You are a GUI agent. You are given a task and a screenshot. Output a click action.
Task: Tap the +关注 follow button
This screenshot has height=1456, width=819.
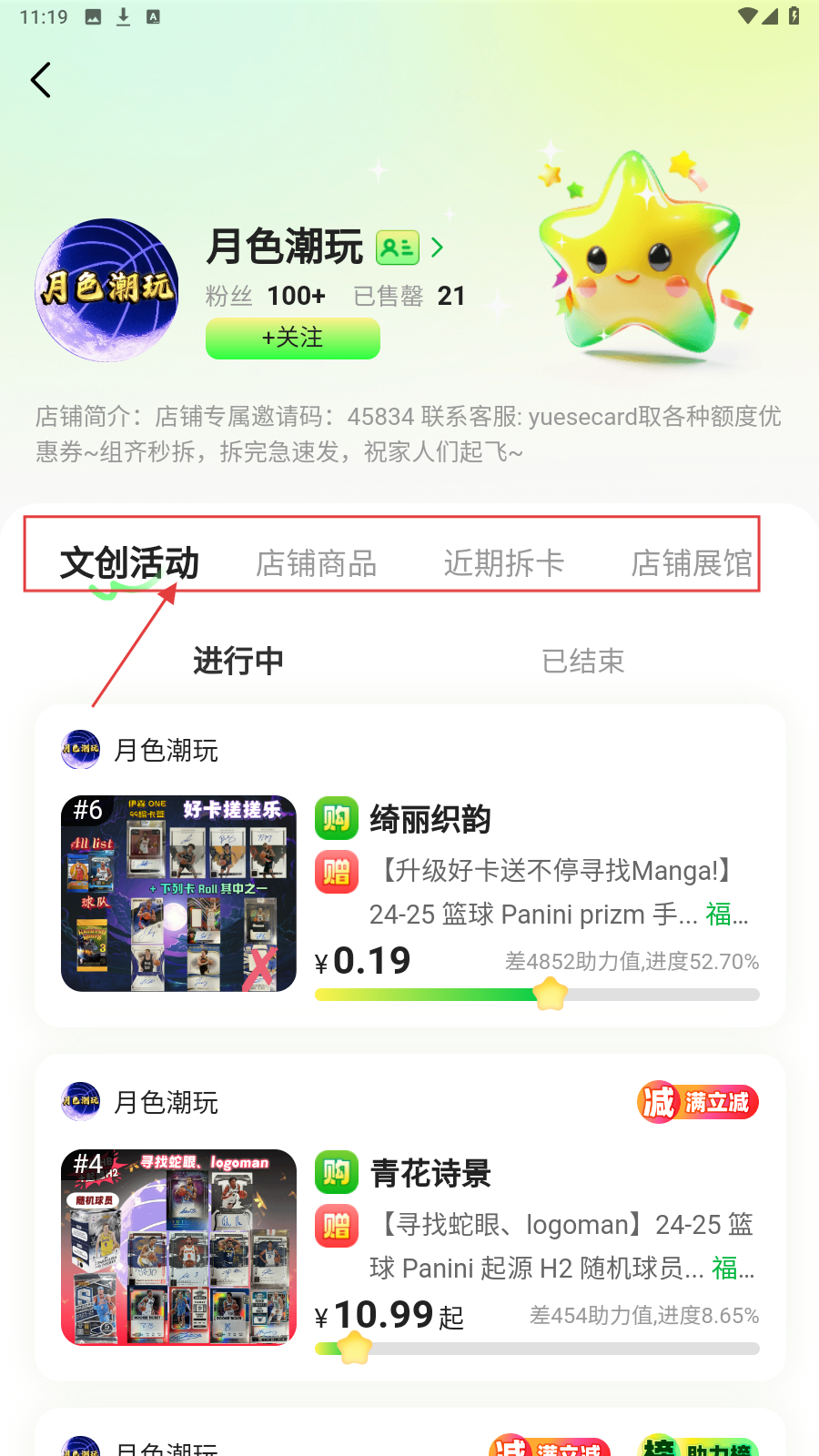pos(292,339)
